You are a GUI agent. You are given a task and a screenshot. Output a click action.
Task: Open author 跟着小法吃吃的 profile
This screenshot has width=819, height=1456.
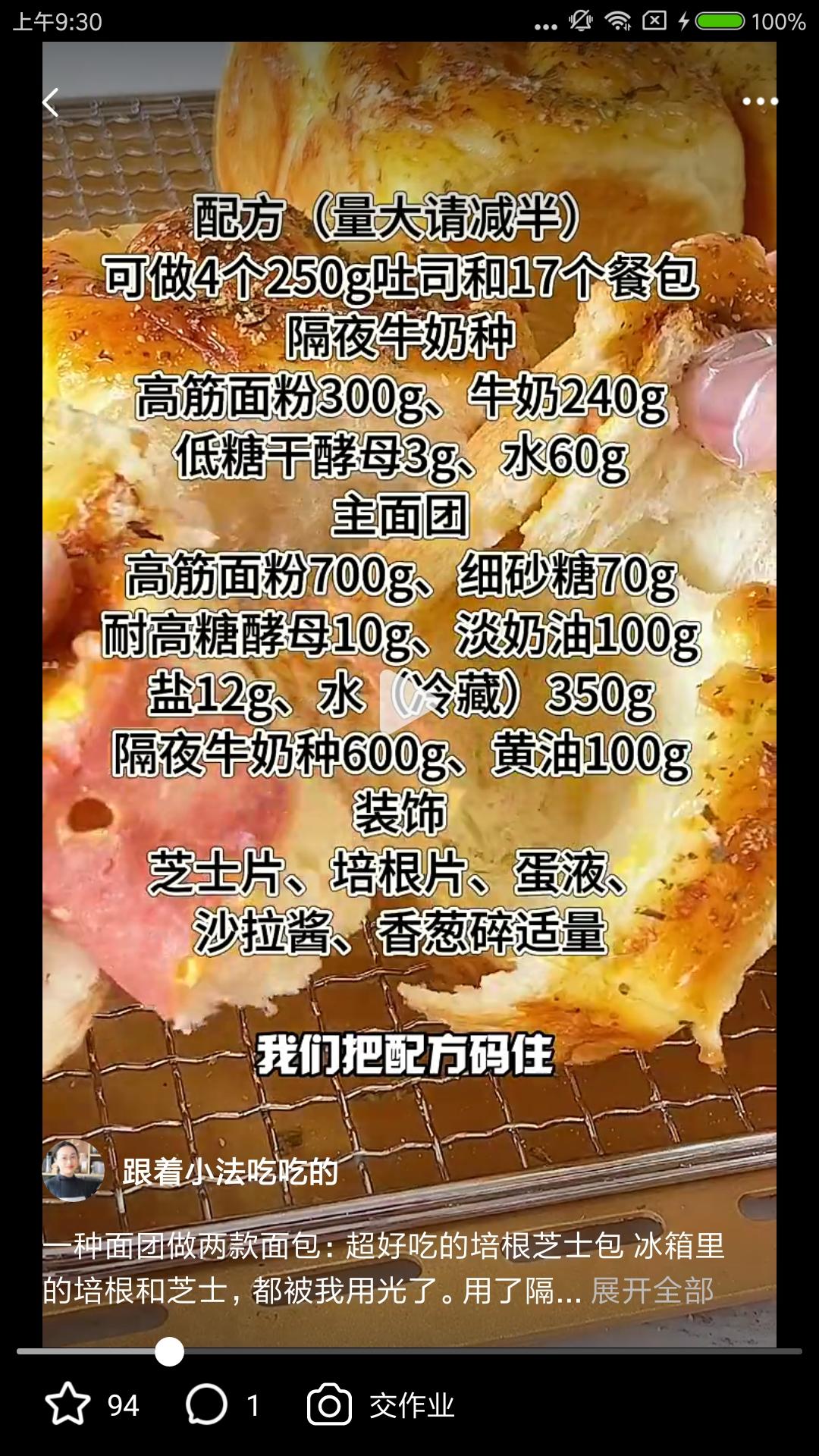[x=74, y=1170]
